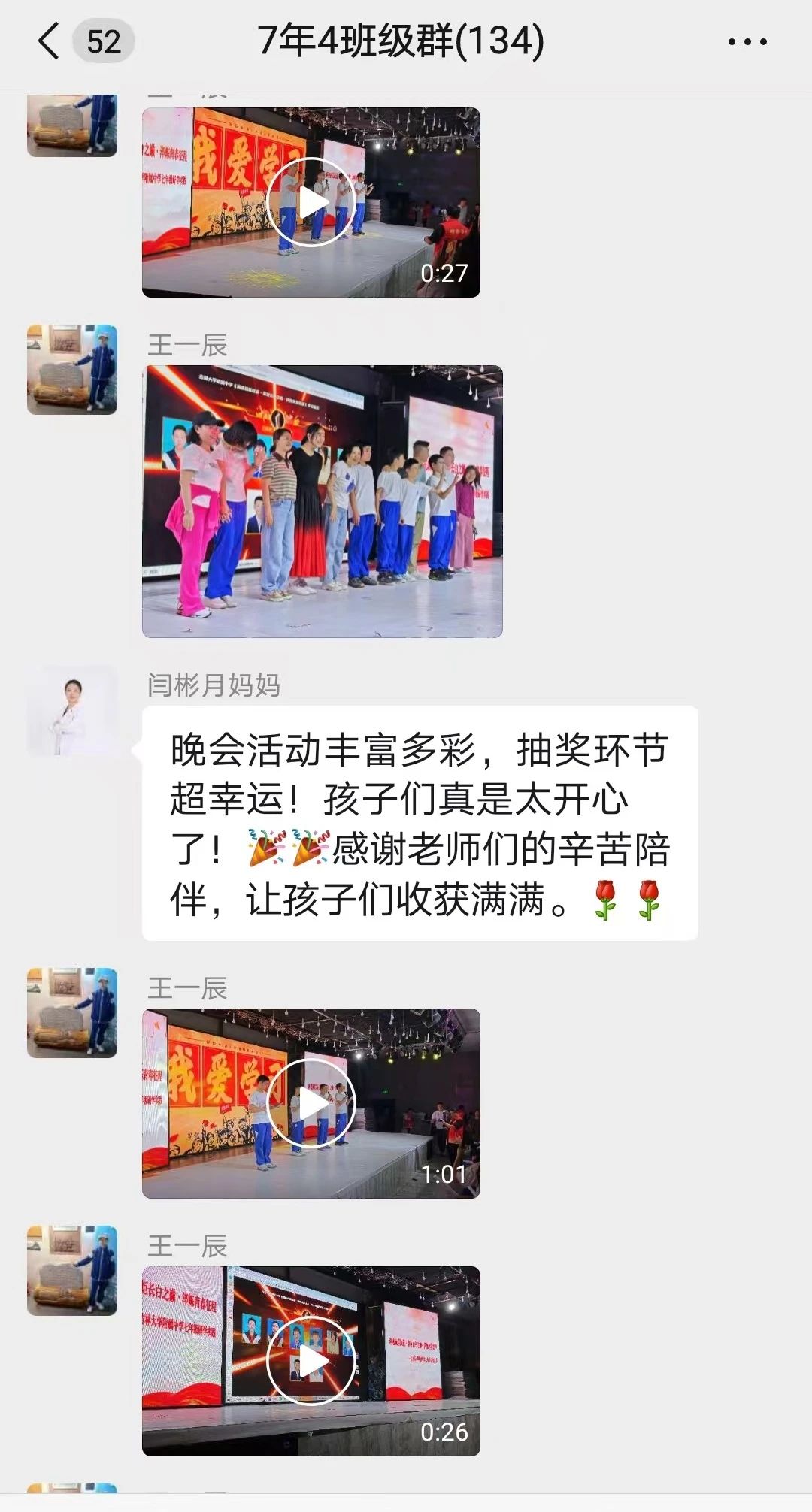Play the 0:26 video

[311, 1361]
